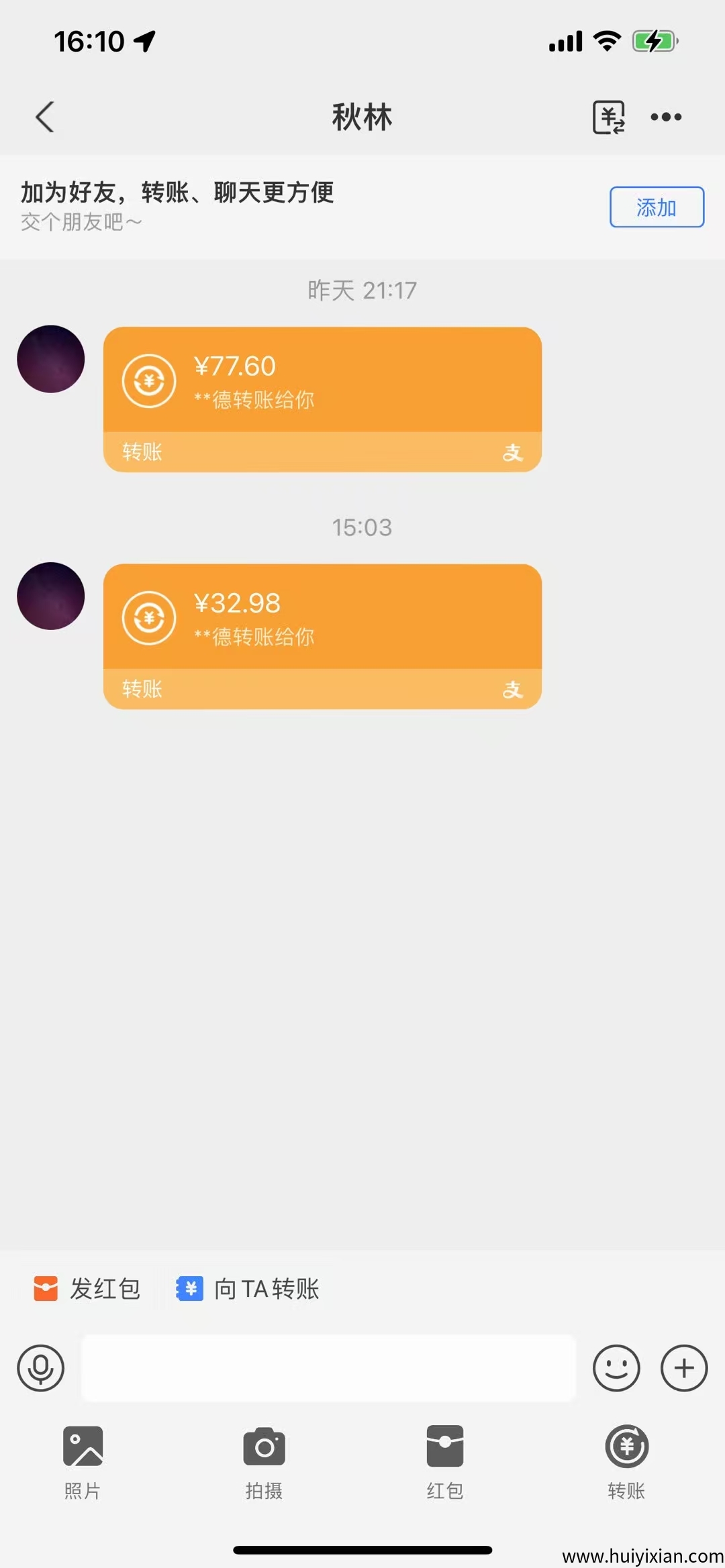Open the more options ellipsis menu
This screenshot has height=1568, width=725.
pos(666,117)
